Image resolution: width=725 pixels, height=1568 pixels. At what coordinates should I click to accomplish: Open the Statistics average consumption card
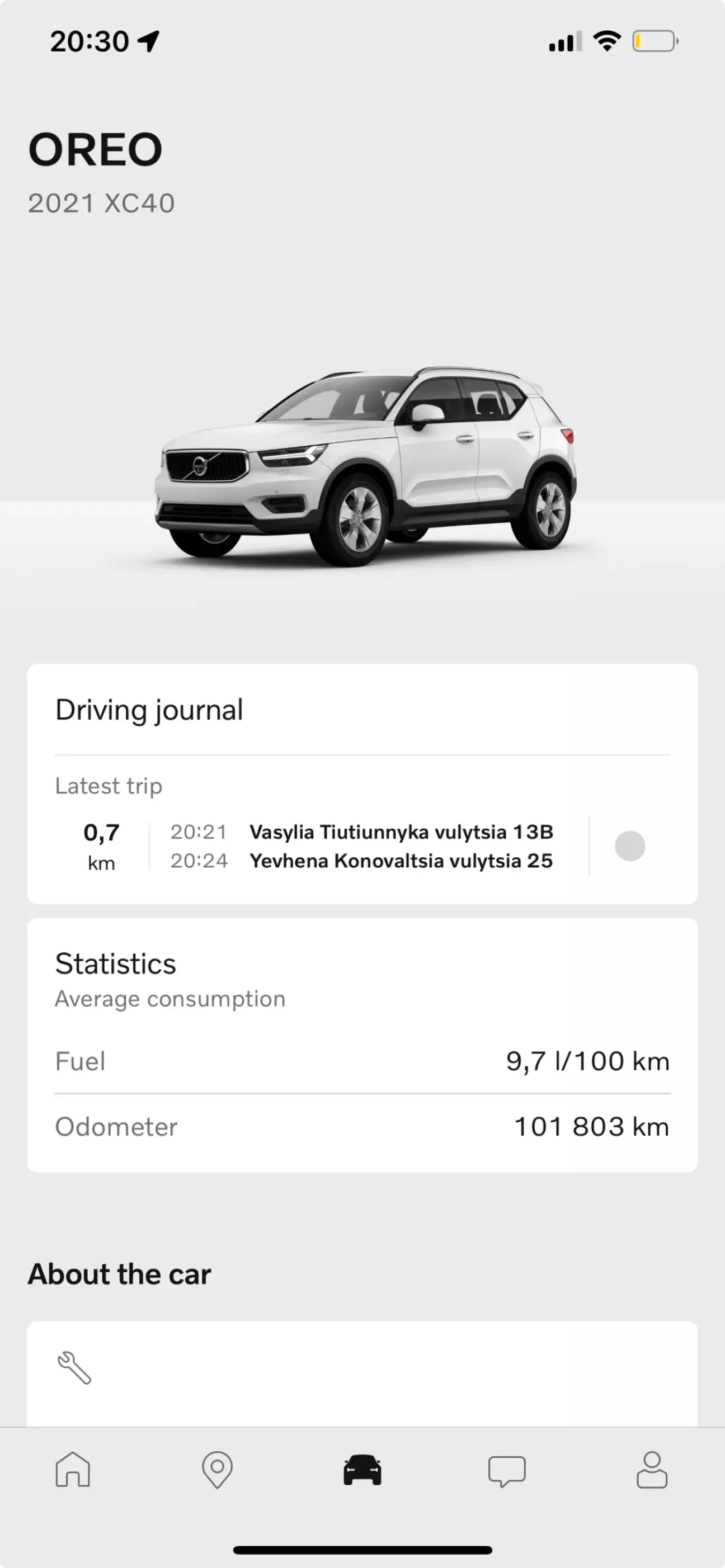[362, 1045]
